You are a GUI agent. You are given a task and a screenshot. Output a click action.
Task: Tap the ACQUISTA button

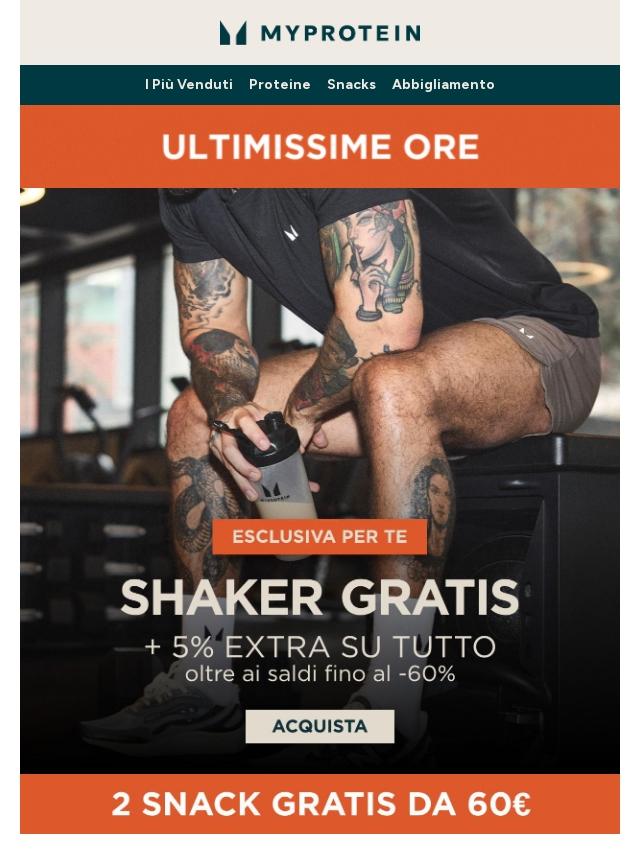320,726
